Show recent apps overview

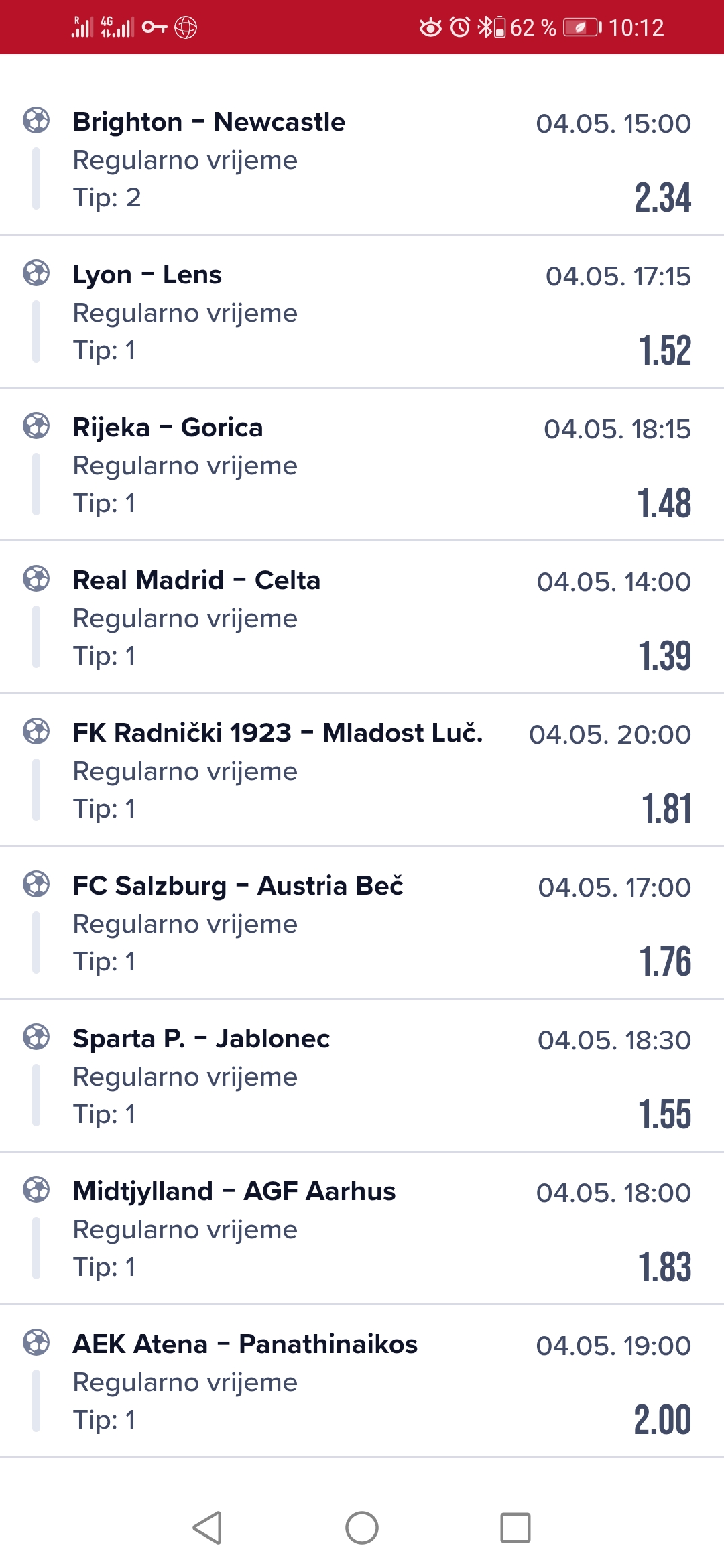tap(516, 1528)
